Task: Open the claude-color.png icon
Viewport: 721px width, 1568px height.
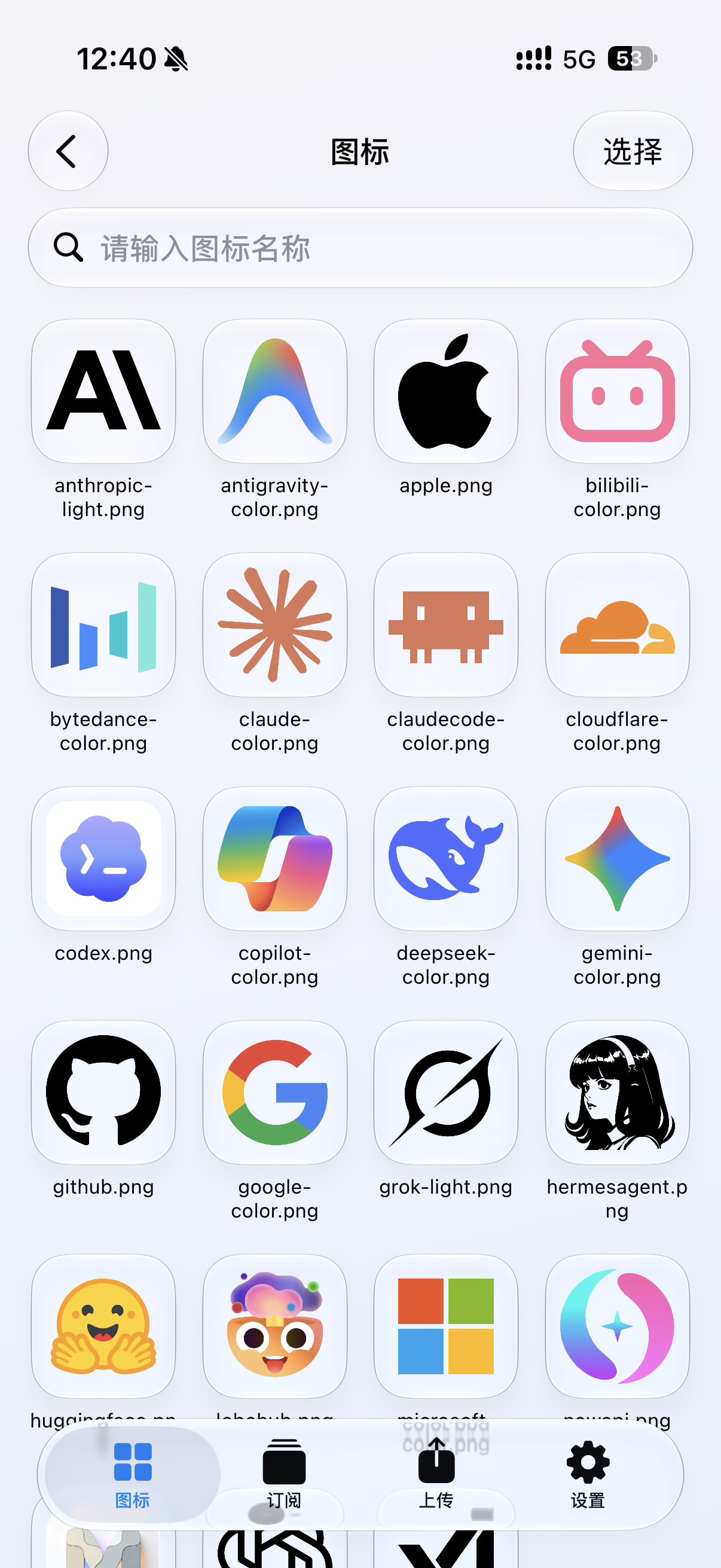Action: pos(275,624)
